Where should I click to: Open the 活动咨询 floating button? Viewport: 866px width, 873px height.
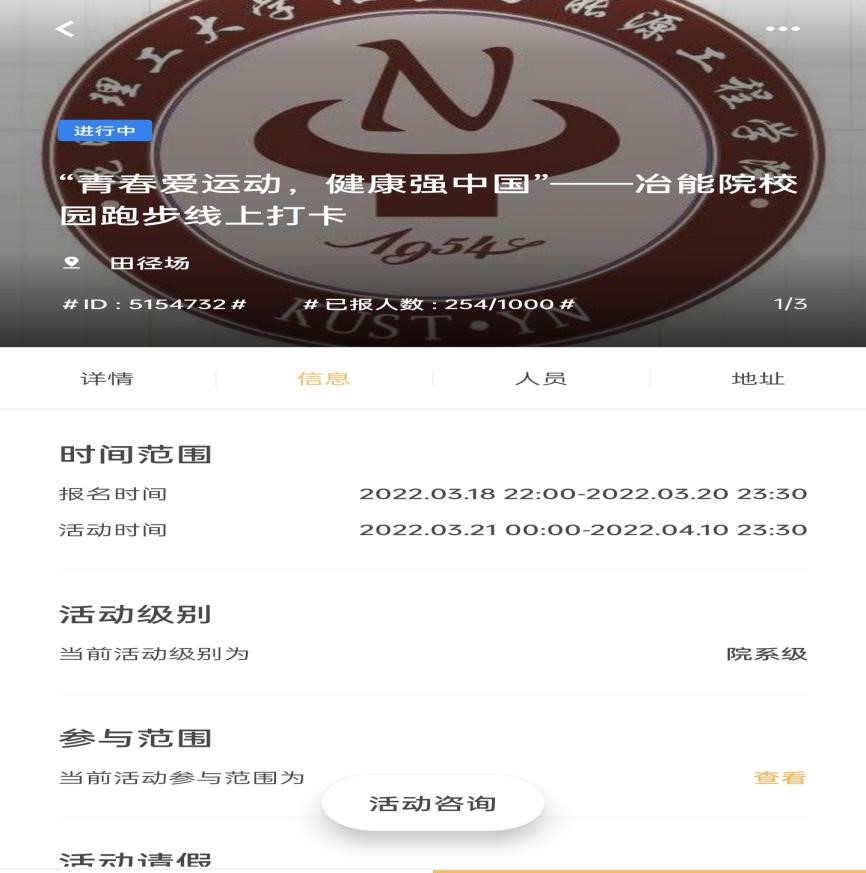(432, 803)
